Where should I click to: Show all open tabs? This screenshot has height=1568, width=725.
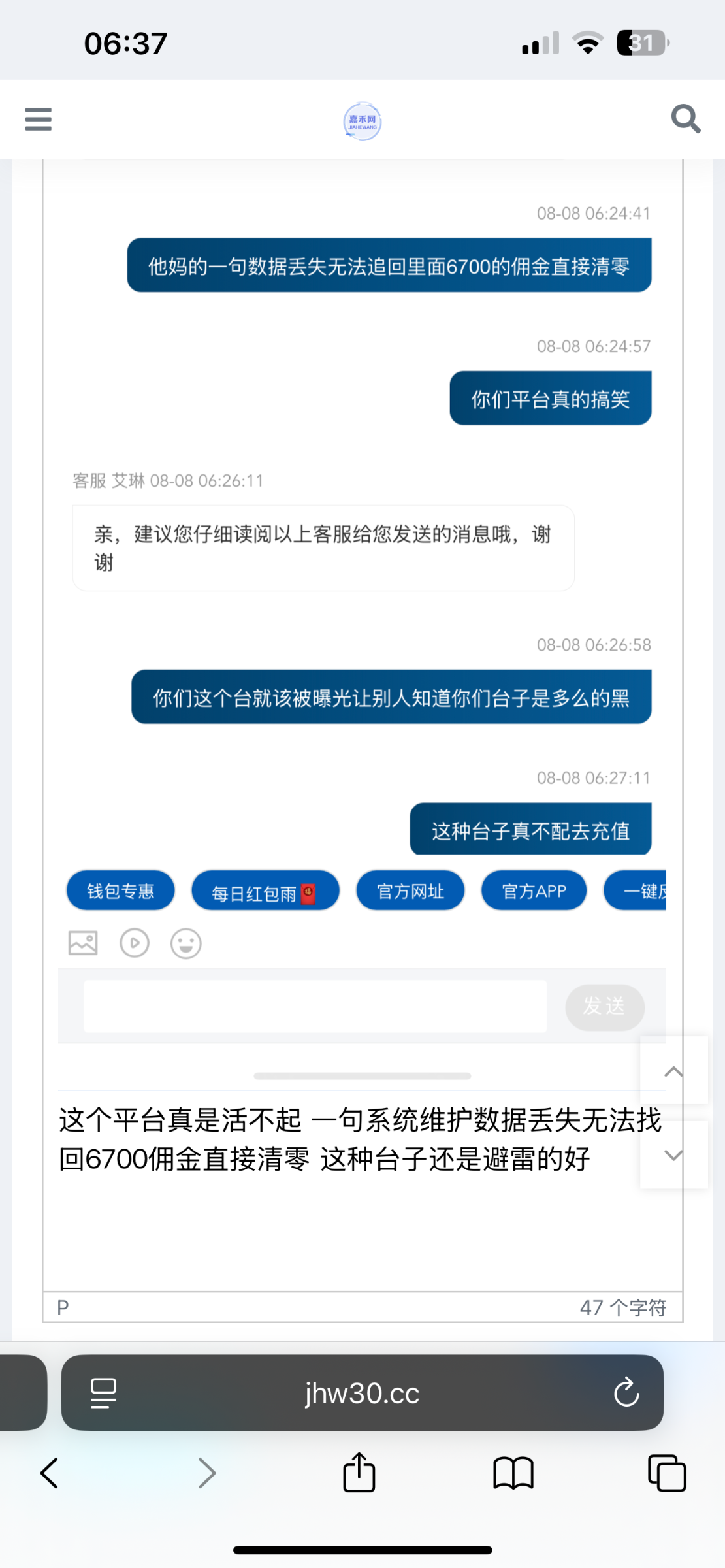pos(667,1473)
